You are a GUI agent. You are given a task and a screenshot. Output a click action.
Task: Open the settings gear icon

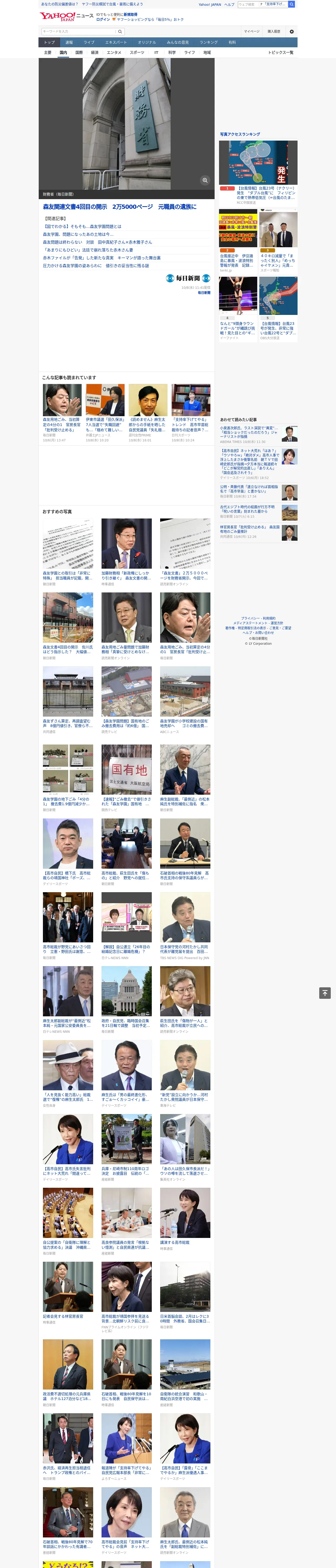[292, 31]
